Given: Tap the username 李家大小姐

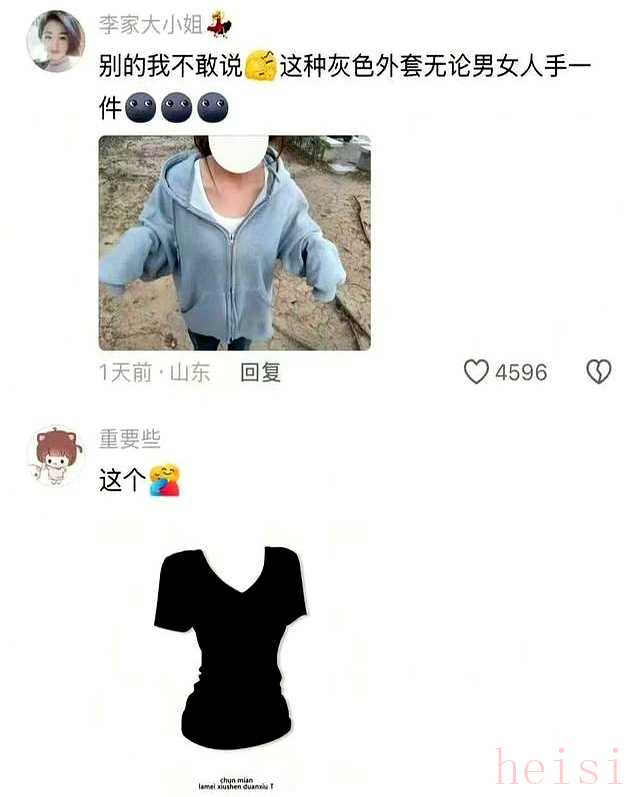Looking at the screenshot, I should click(x=150, y=26).
